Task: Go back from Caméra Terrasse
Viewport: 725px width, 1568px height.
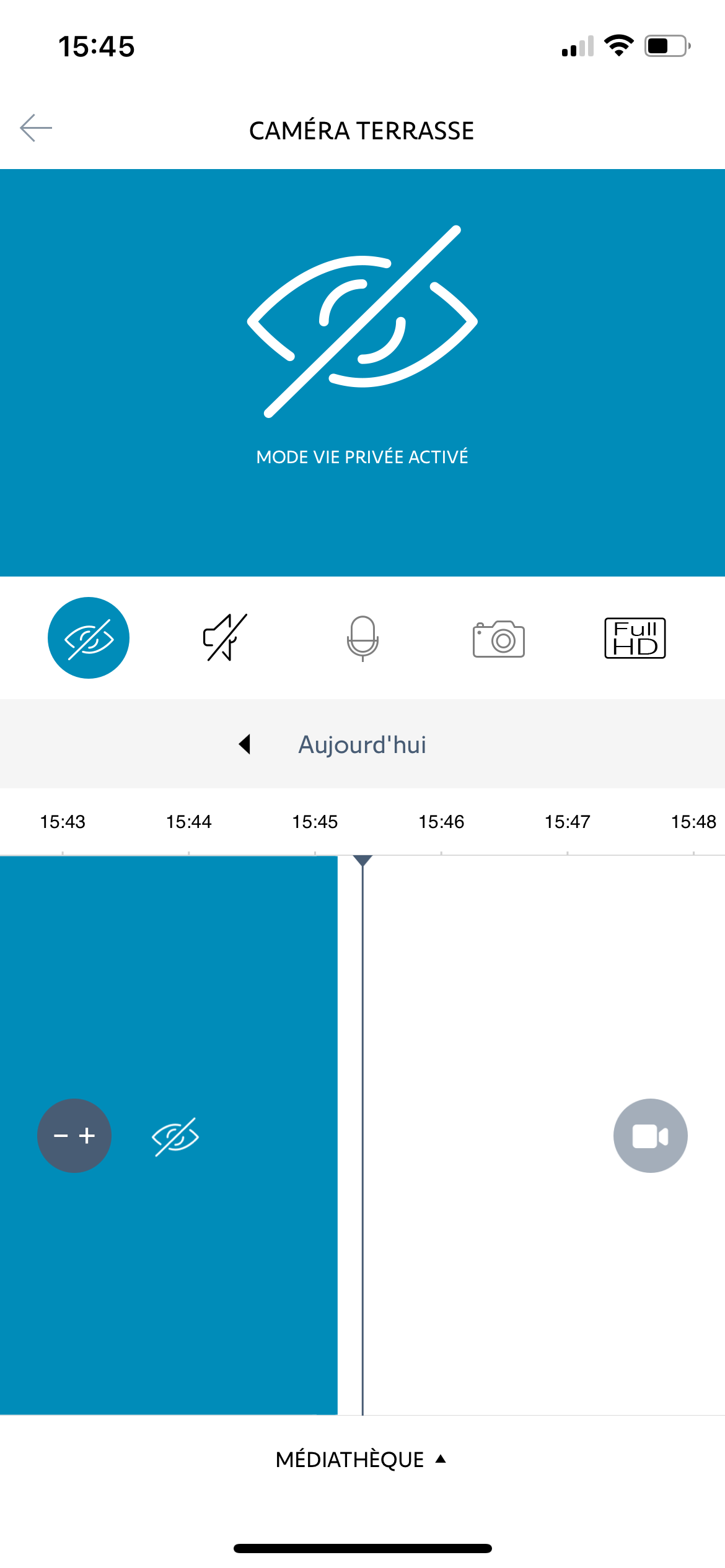Action: pyautogui.click(x=36, y=128)
